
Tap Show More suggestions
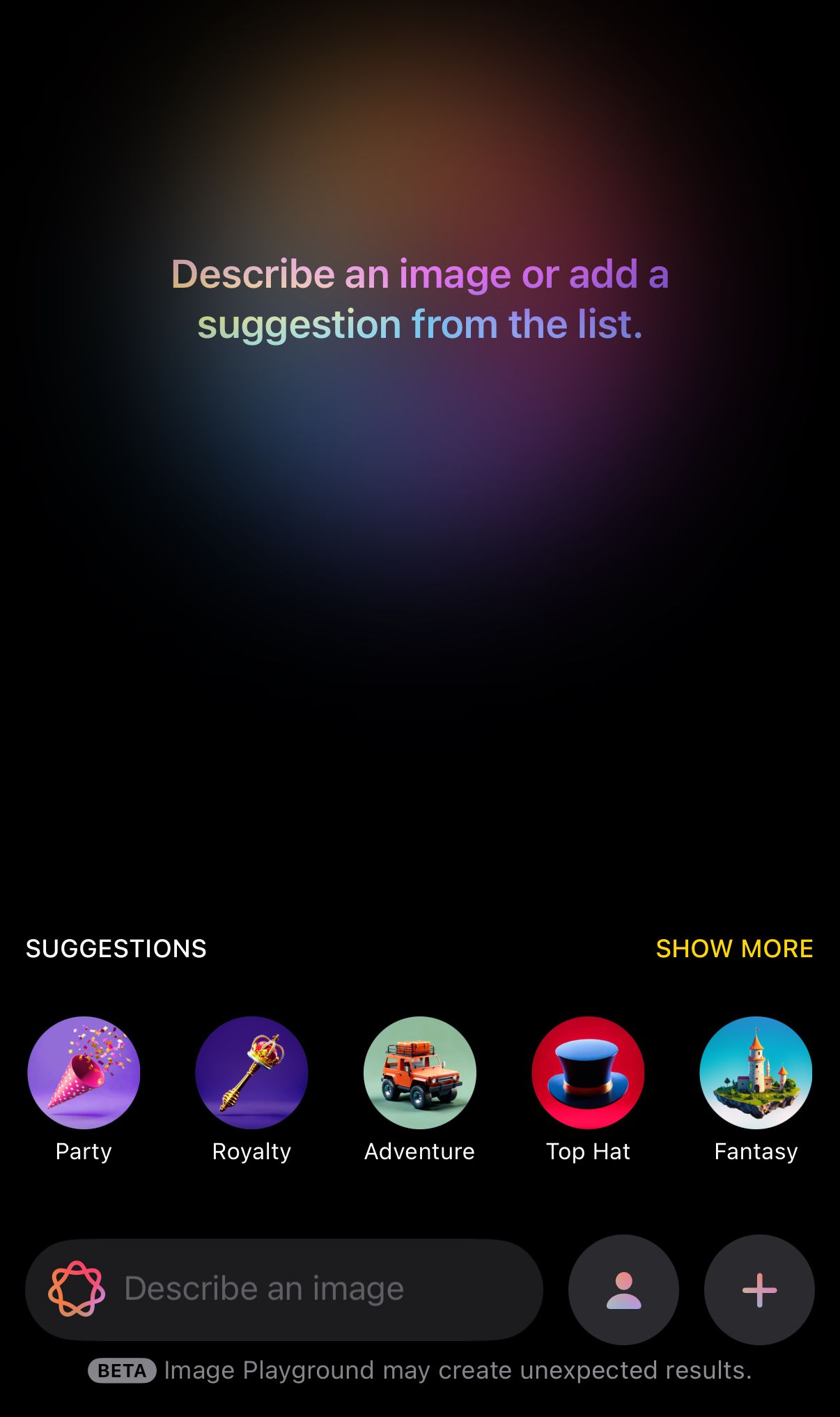[734, 948]
